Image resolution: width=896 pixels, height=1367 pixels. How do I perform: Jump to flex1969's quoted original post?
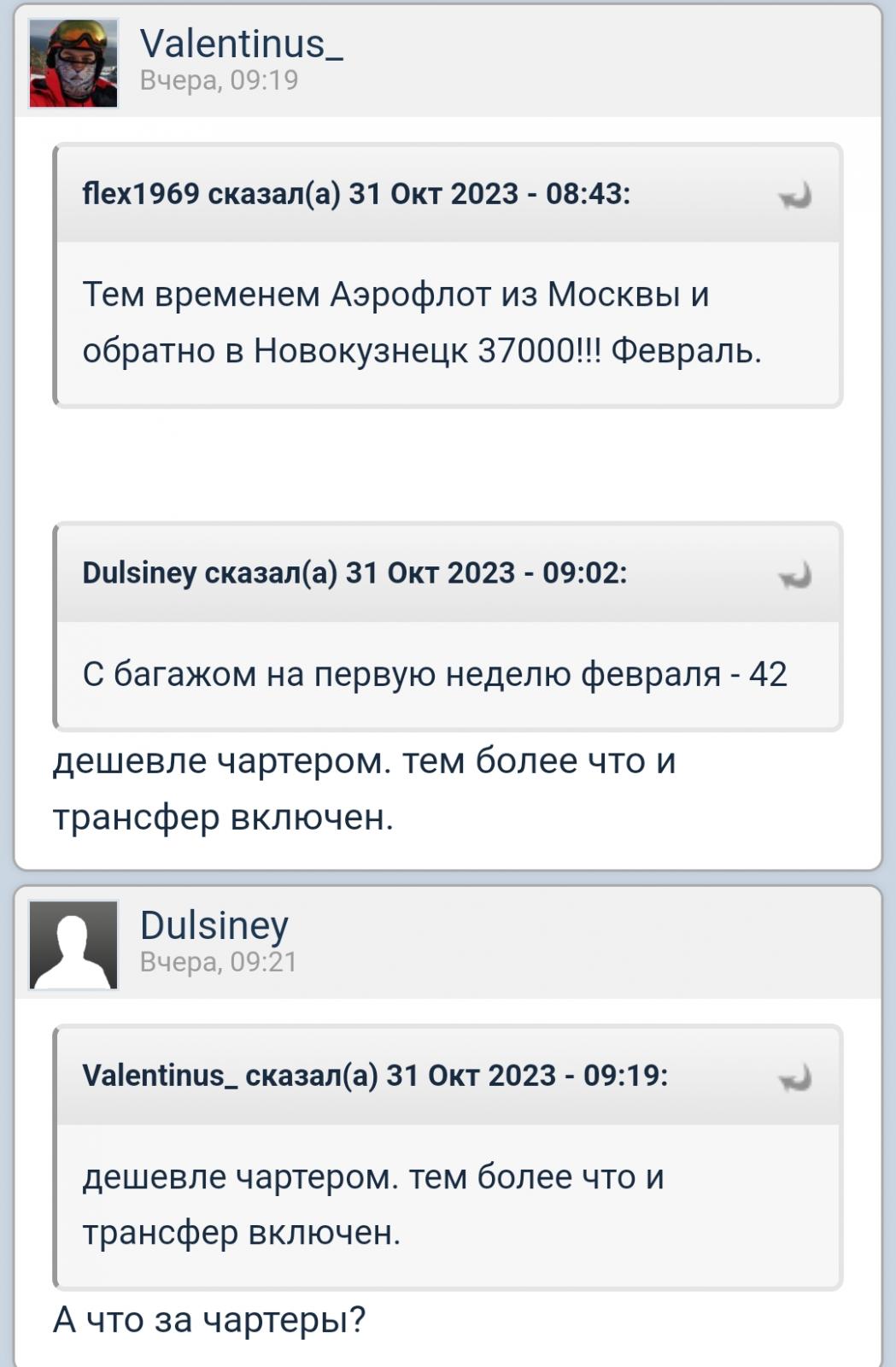(x=794, y=196)
